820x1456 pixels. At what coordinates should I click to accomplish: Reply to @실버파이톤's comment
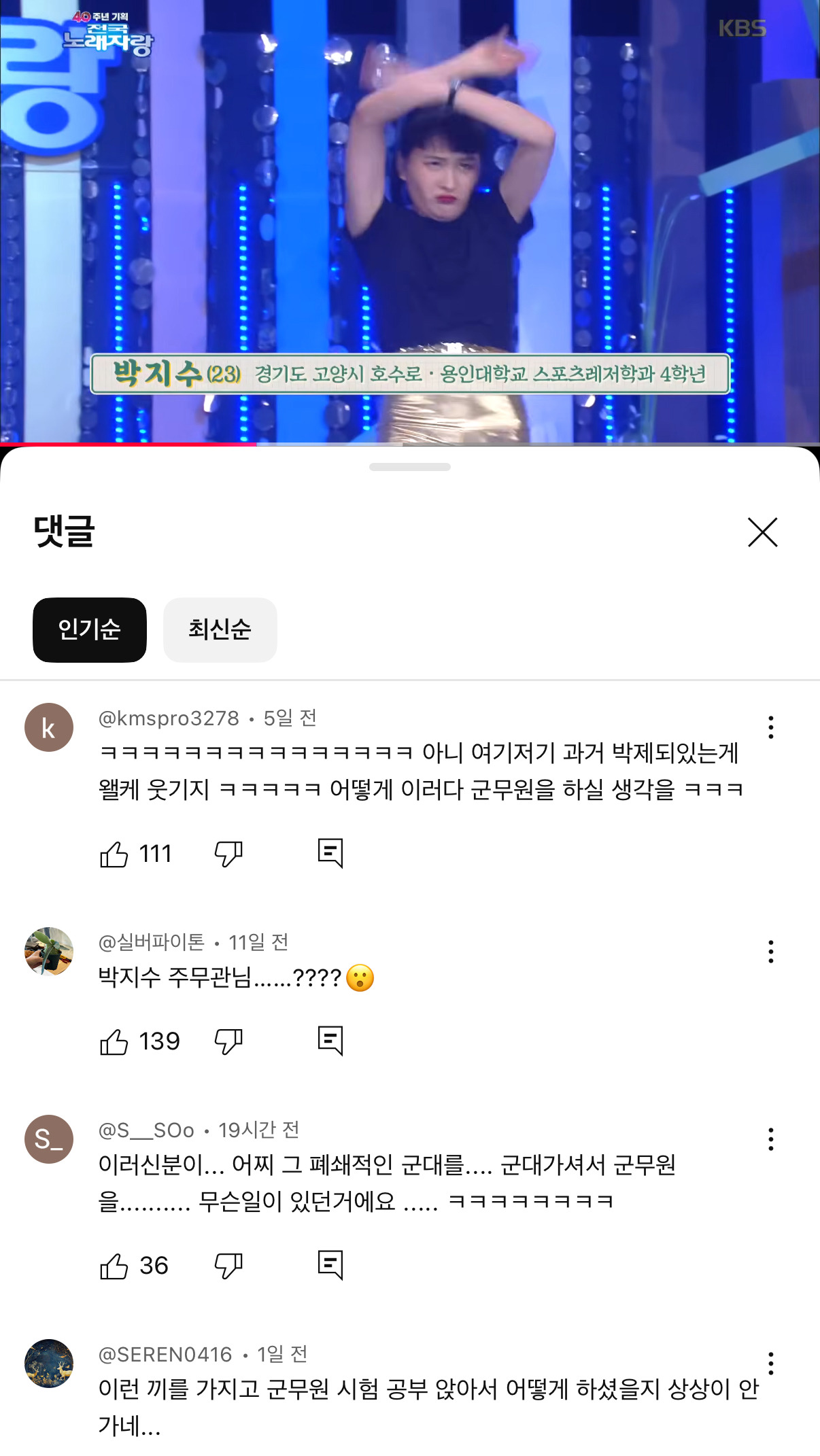click(330, 1041)
